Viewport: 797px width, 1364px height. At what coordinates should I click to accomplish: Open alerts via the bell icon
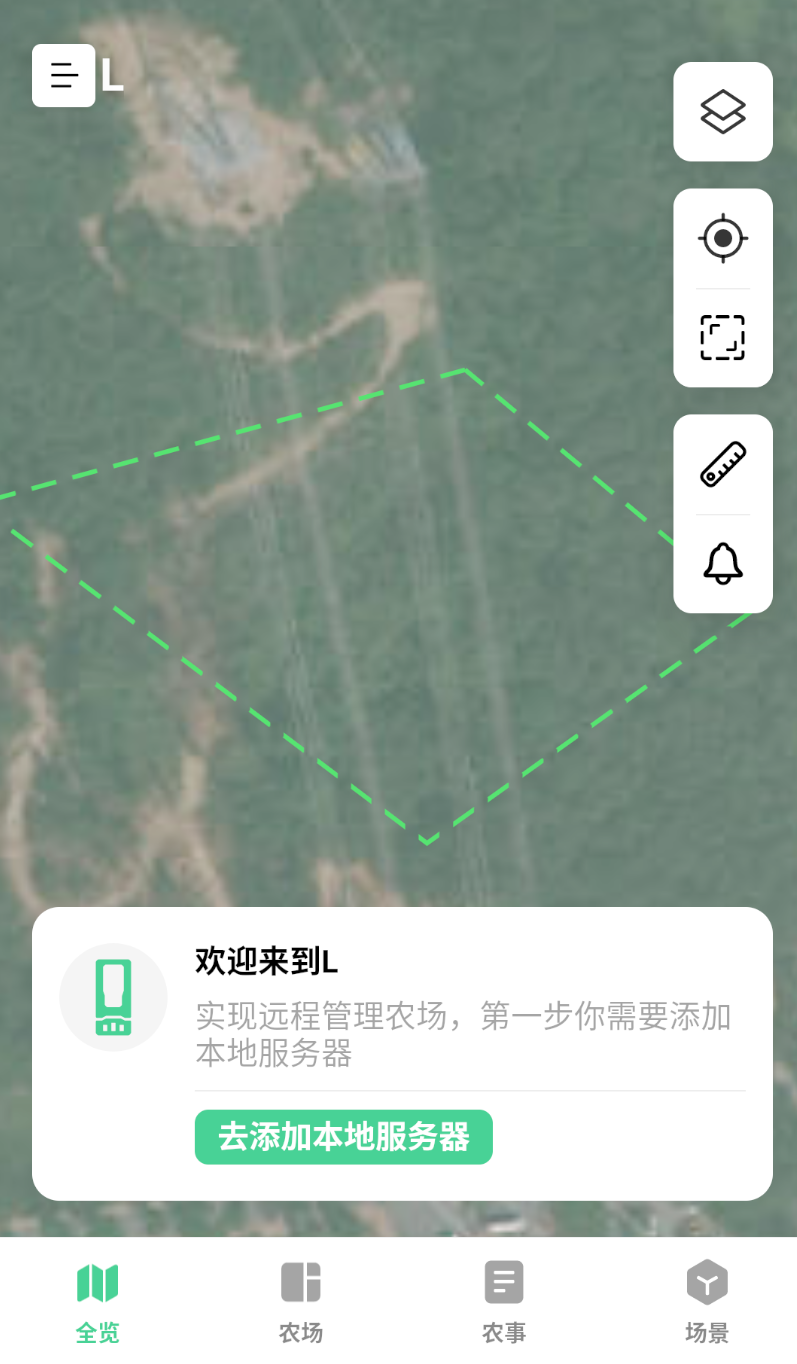pos(723,562)
